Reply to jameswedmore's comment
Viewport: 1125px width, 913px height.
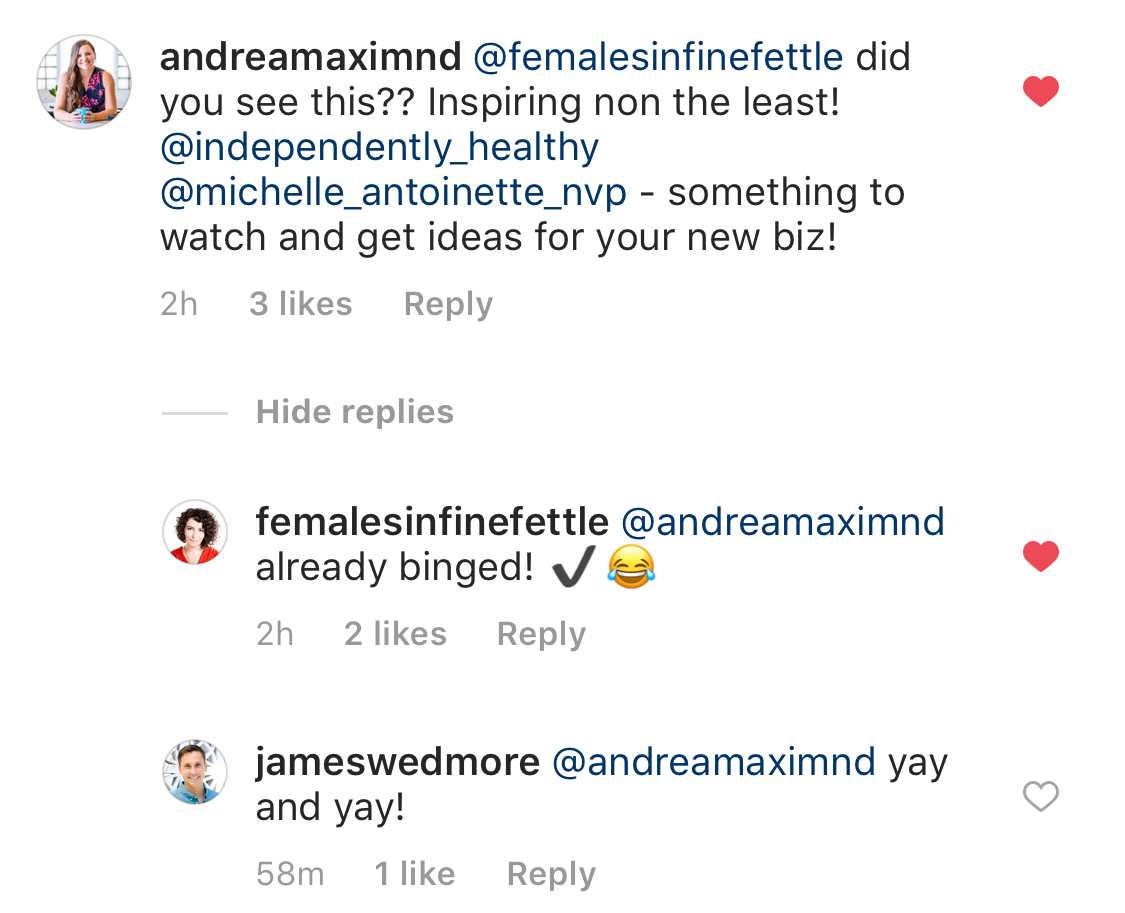click(x=551, y=874)
